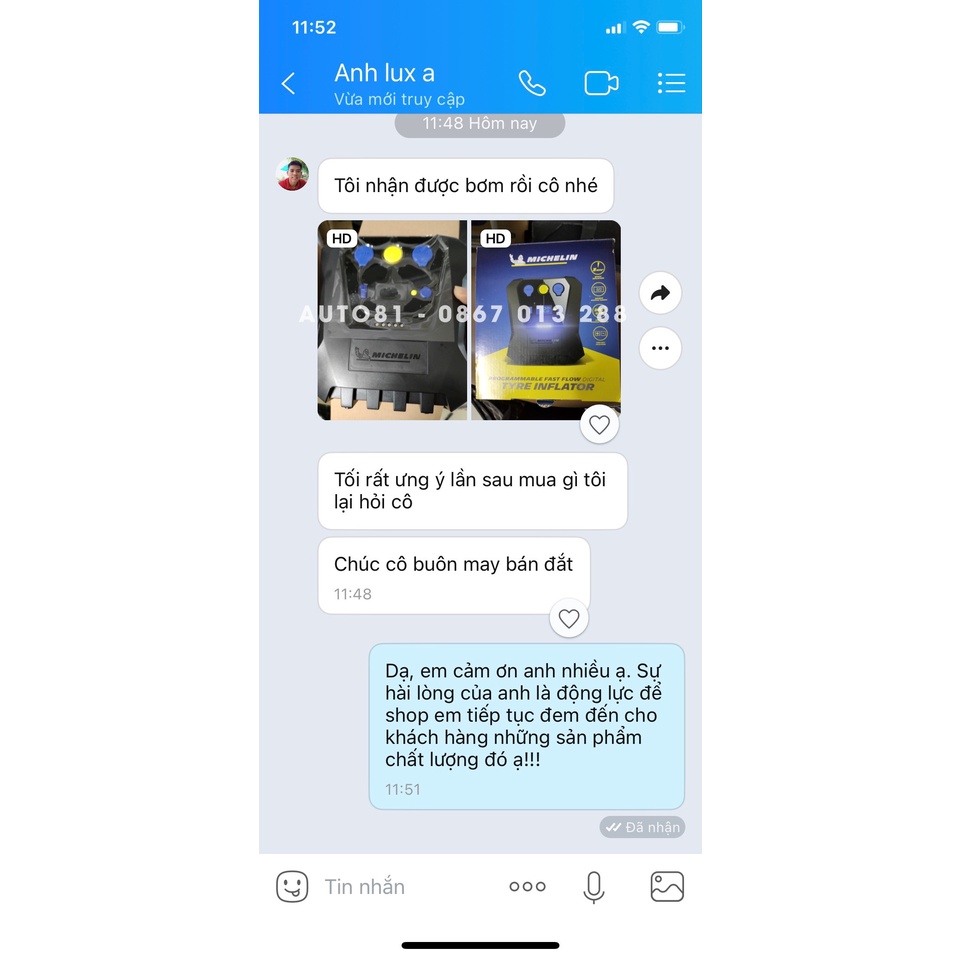Like the "Chúc cô buôn may bán đắt" message

click(x=569, y=619)
